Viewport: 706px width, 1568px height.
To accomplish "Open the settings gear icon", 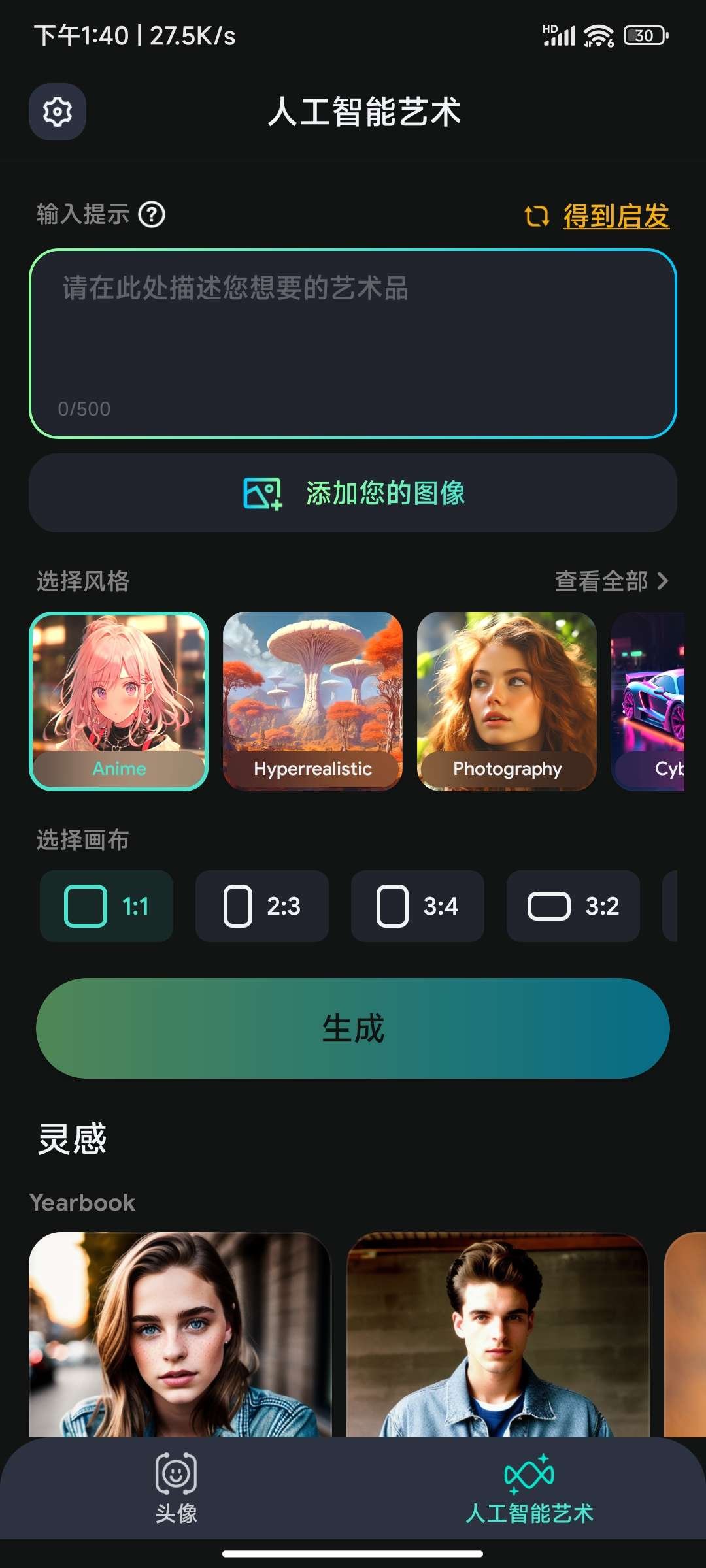I will tap(57, 112).
